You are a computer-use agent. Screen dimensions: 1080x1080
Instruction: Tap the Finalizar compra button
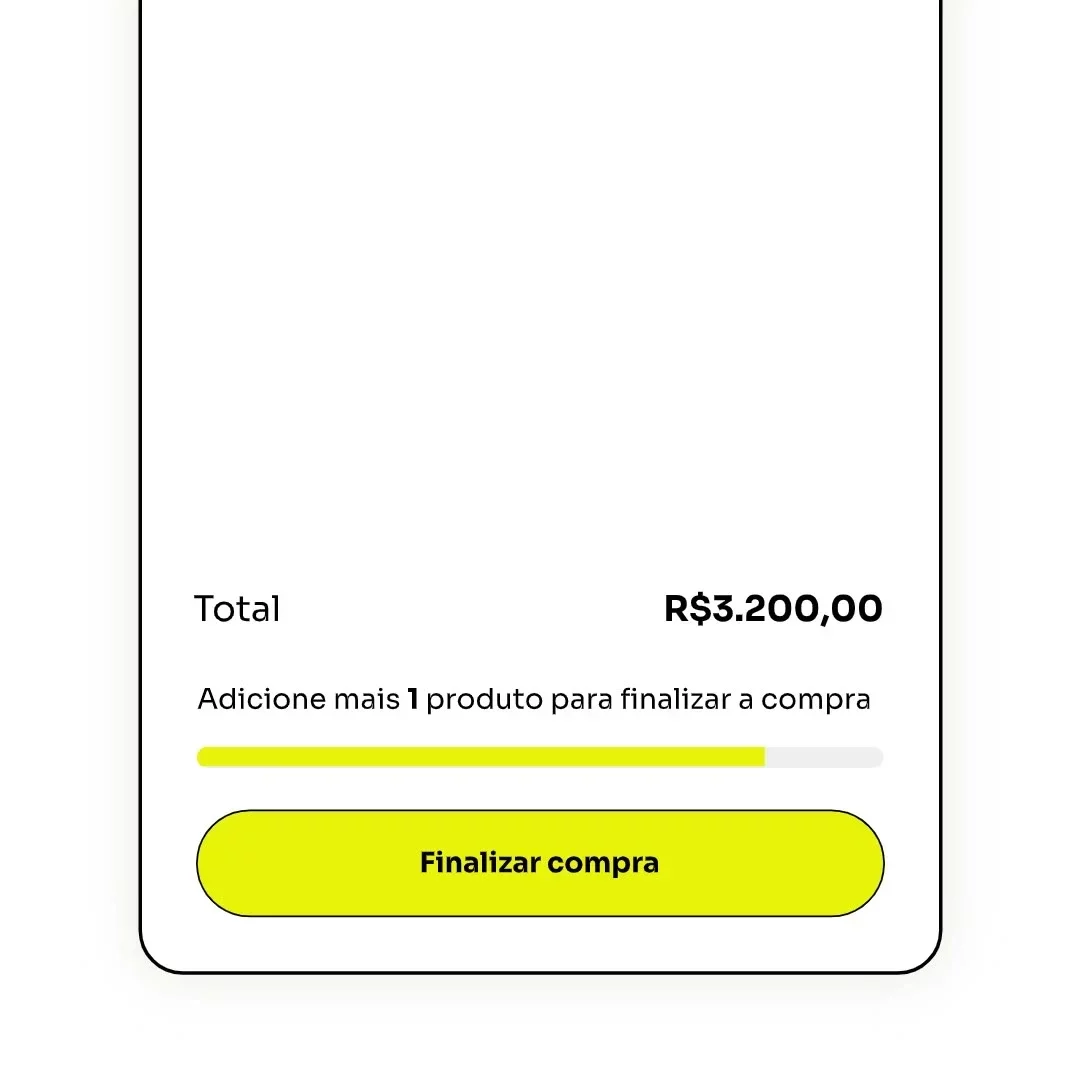point(540,863)
